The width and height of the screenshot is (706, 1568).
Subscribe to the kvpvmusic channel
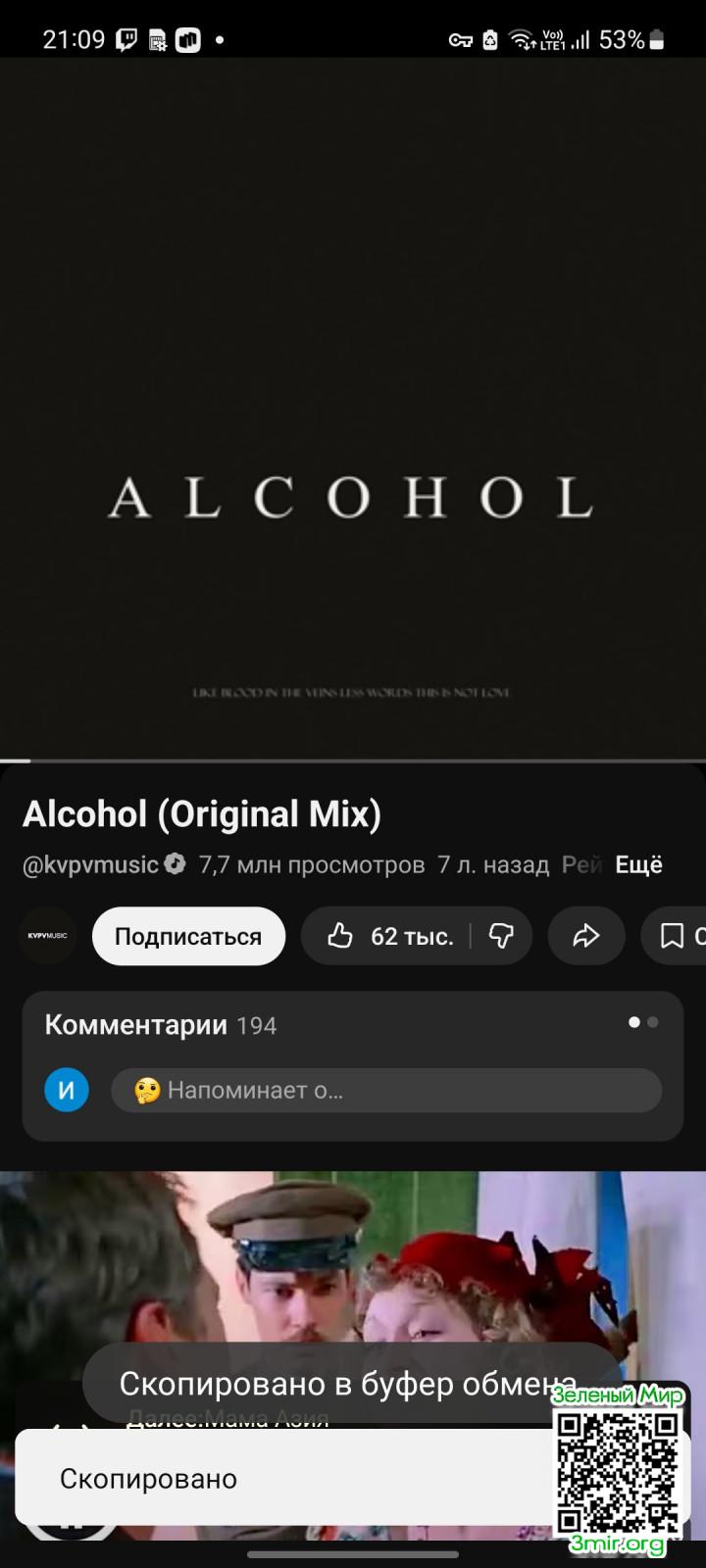pyautogui.click(x=188, y=936)
